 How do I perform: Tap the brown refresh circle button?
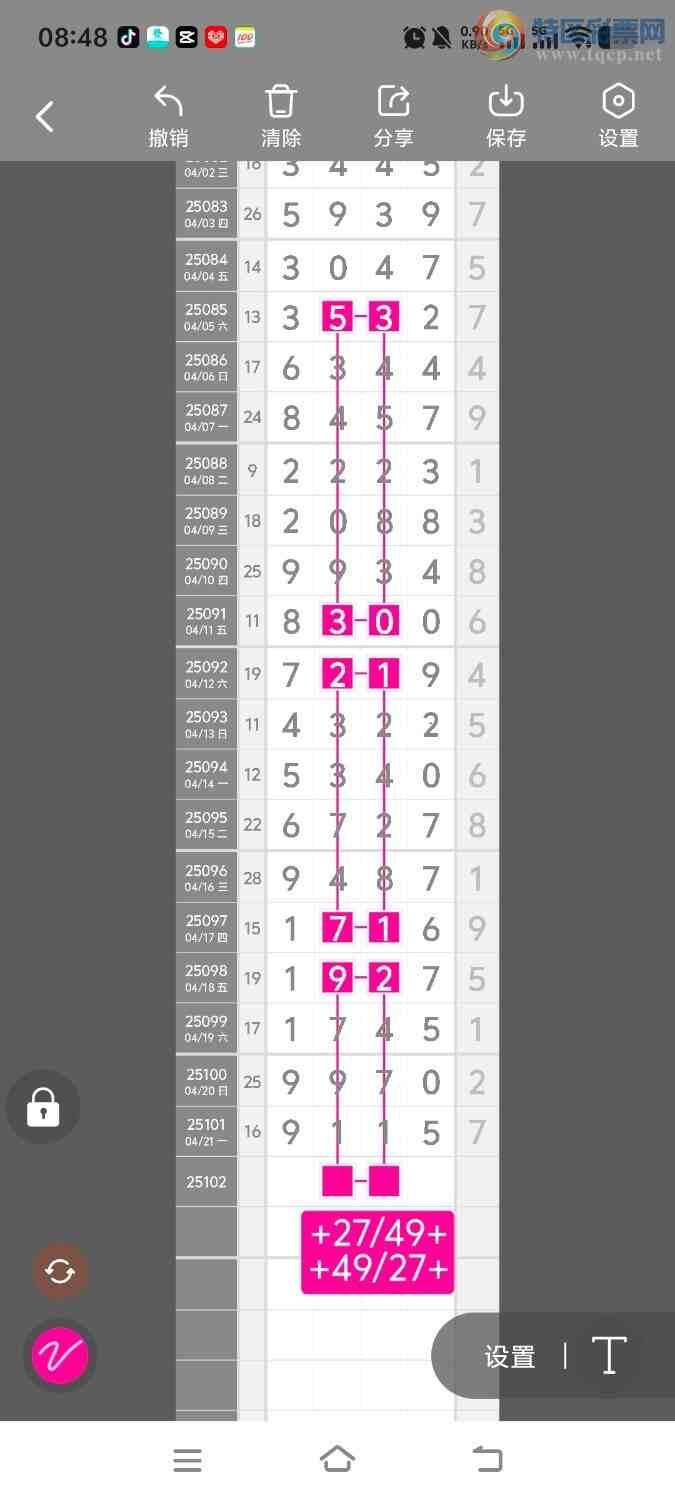coord(60,1271)
